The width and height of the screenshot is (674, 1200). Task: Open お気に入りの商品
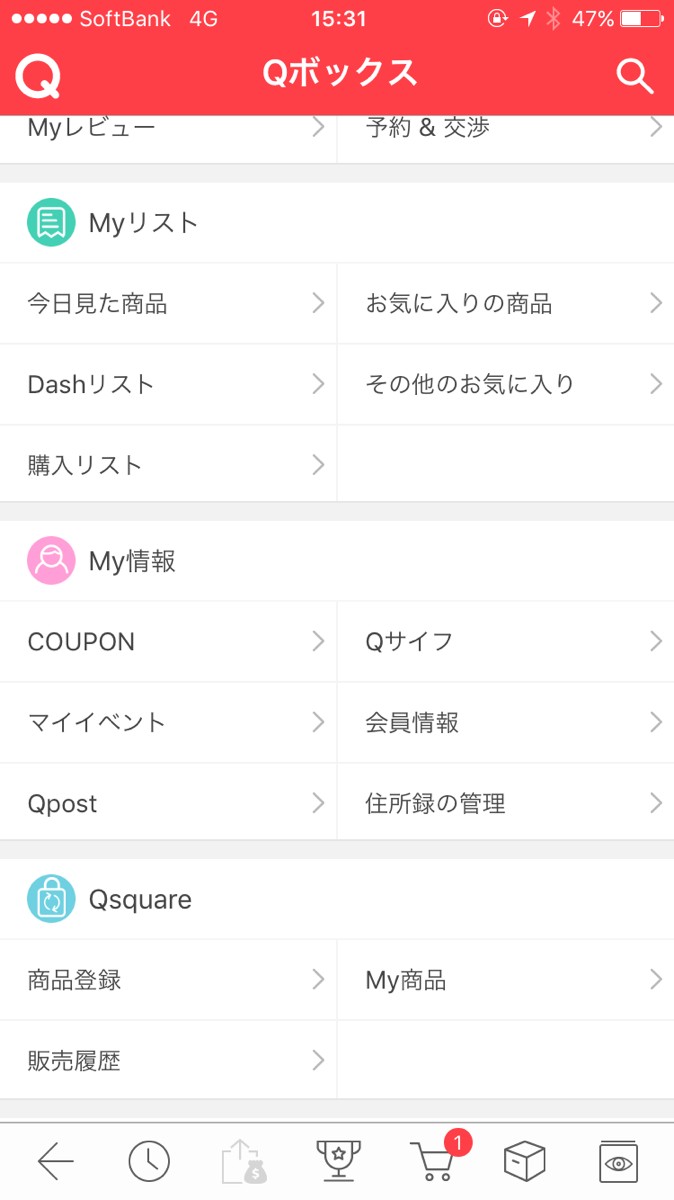point(505,303)
